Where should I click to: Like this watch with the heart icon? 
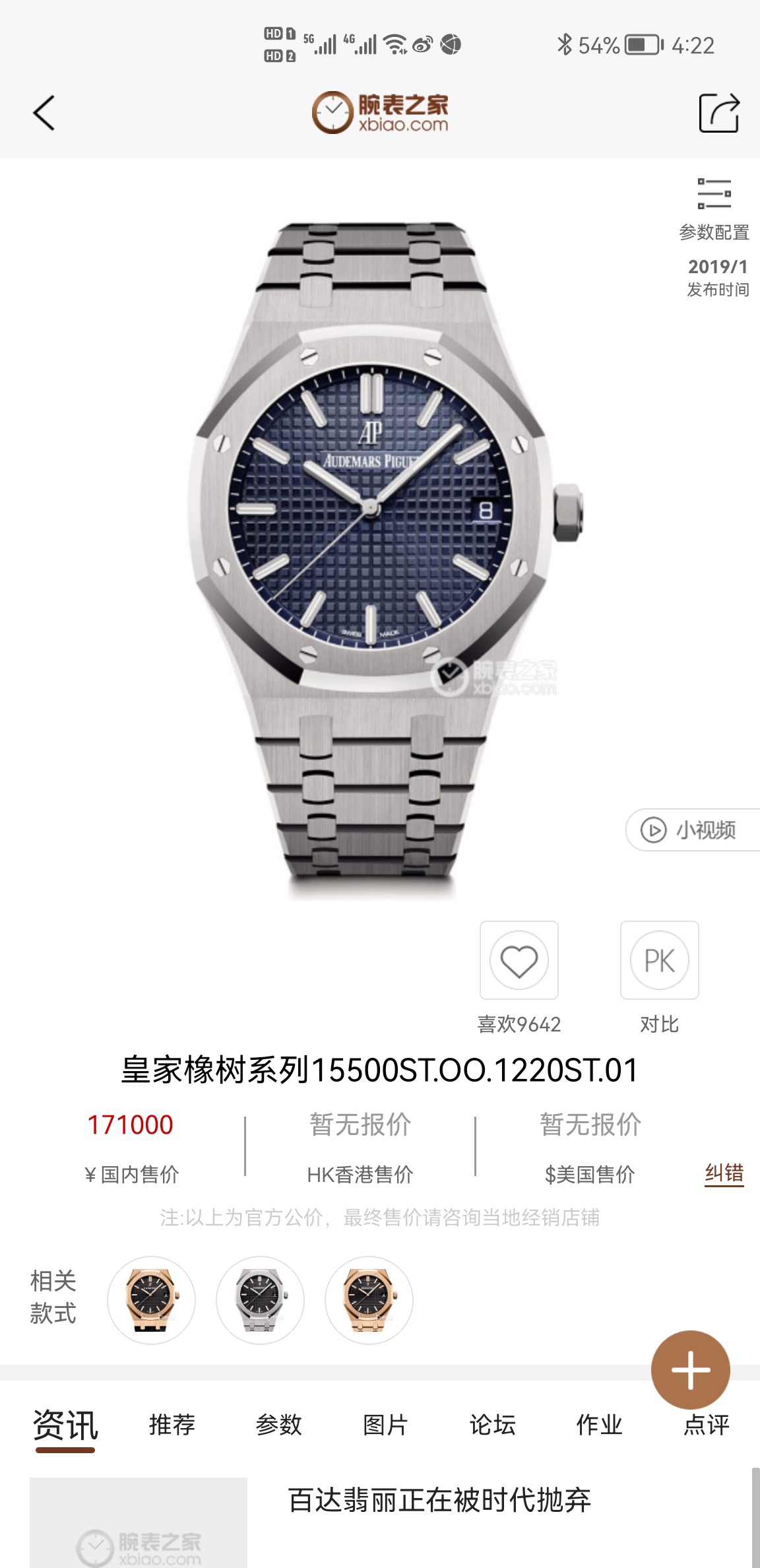tap(519, 960)
